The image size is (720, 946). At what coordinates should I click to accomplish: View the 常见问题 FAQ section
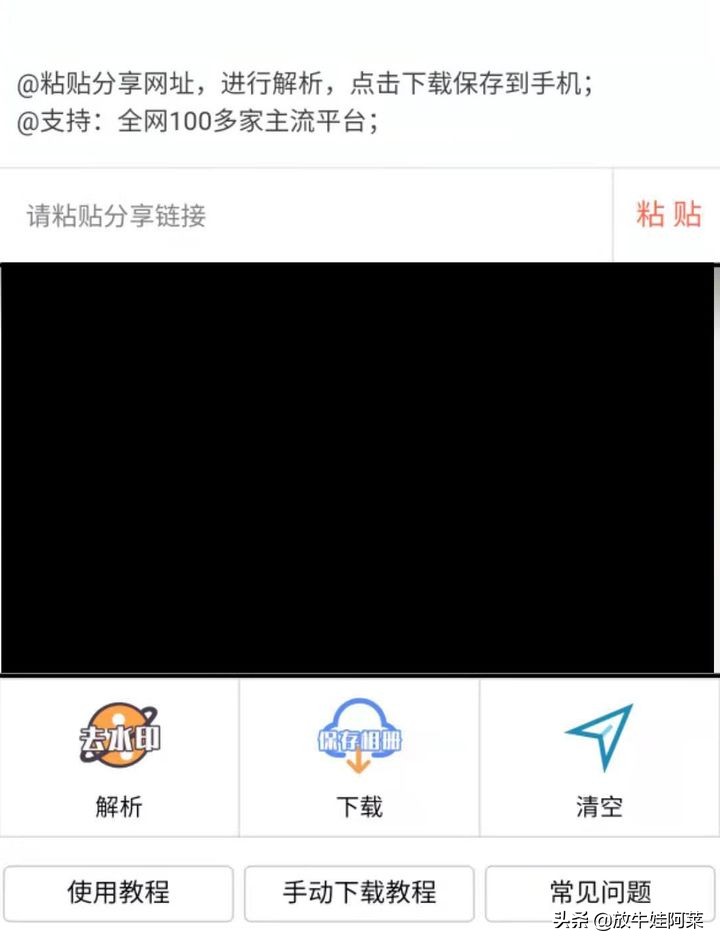[598, 894]
